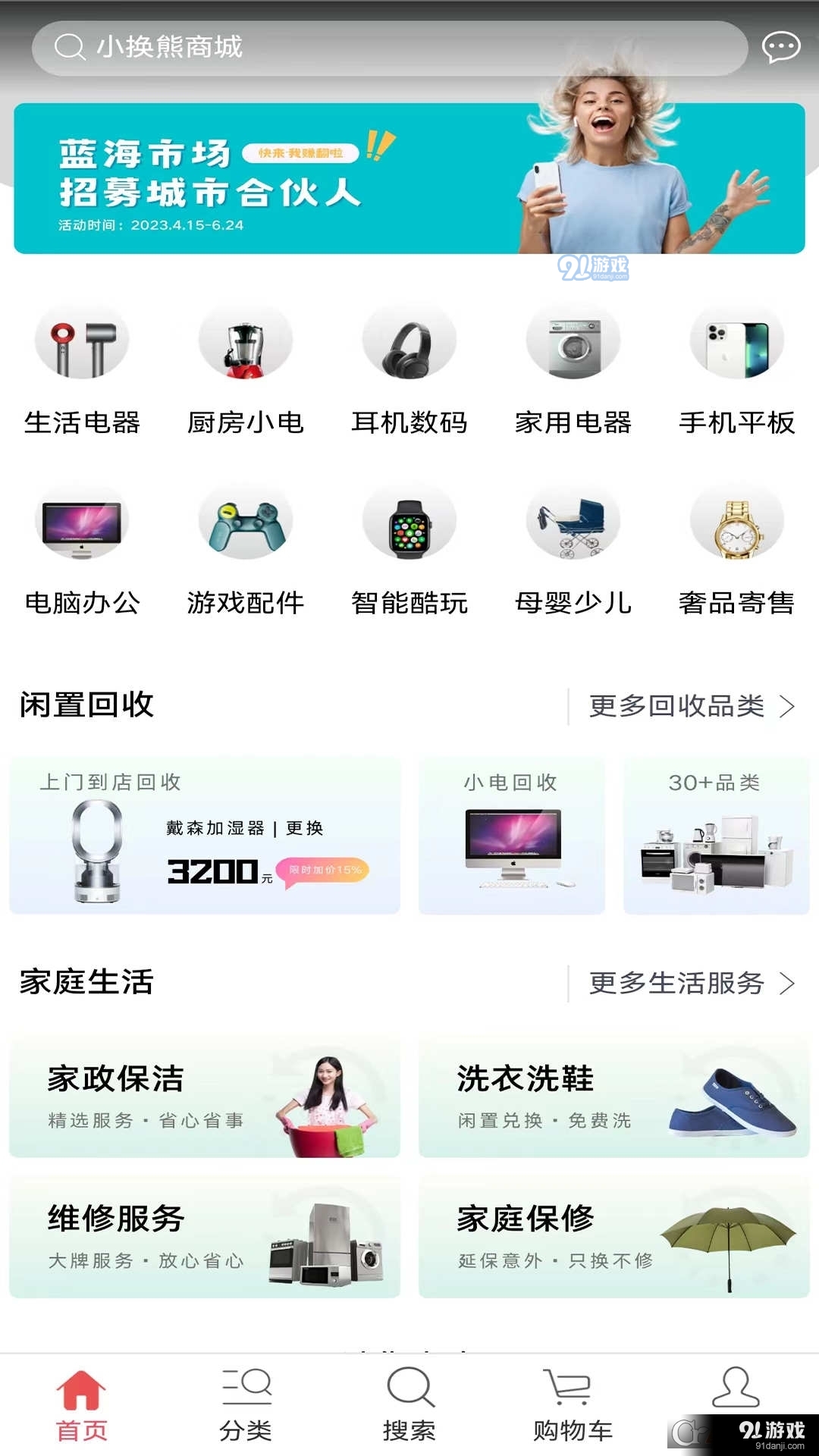The width and height of the screenshot is (819, 1456).
Task: Tap the 智能酷玩 smartwatch icon
Action: 409,523
